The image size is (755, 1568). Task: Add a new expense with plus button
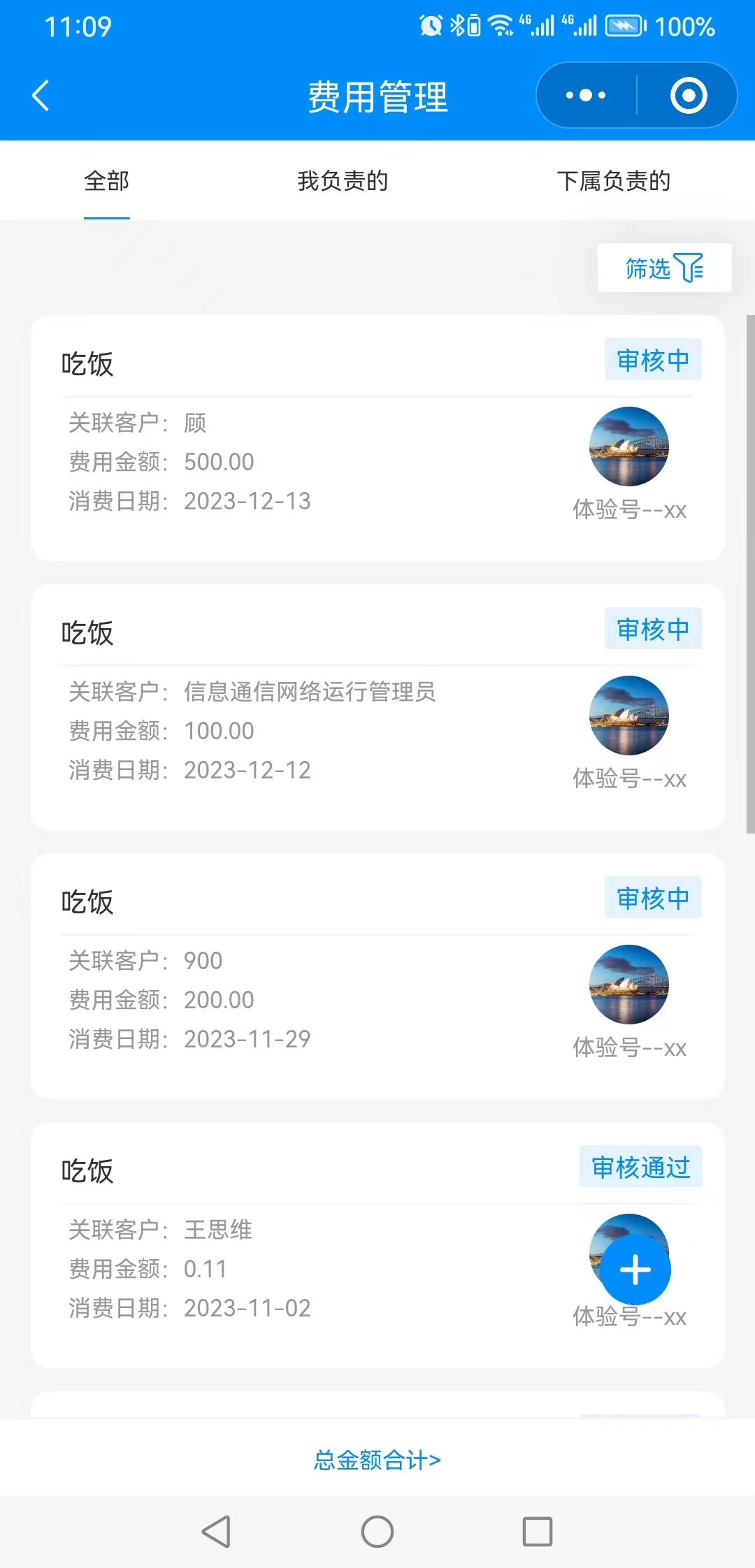(x=635, y=1270)
